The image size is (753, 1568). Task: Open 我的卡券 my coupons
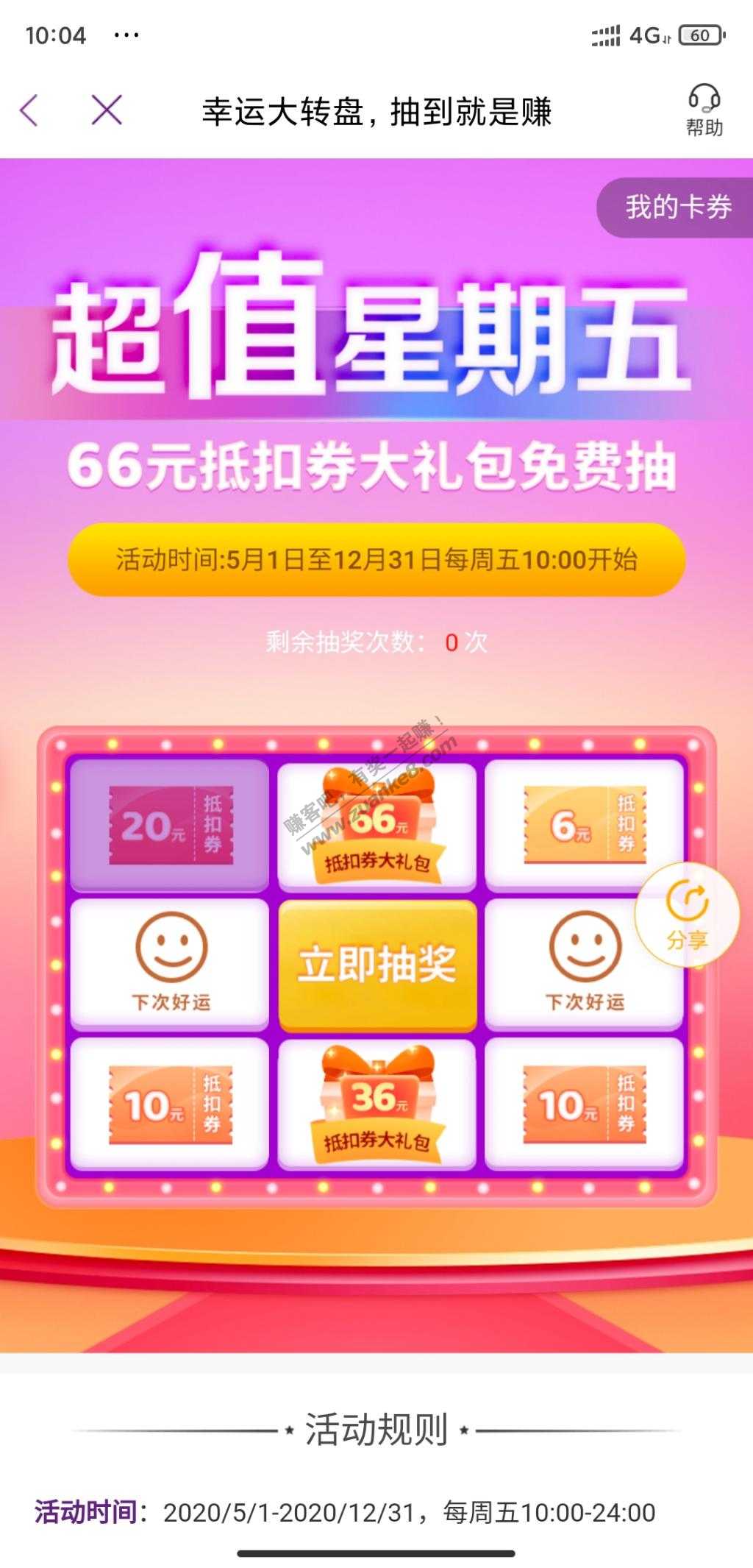[677, 207]
